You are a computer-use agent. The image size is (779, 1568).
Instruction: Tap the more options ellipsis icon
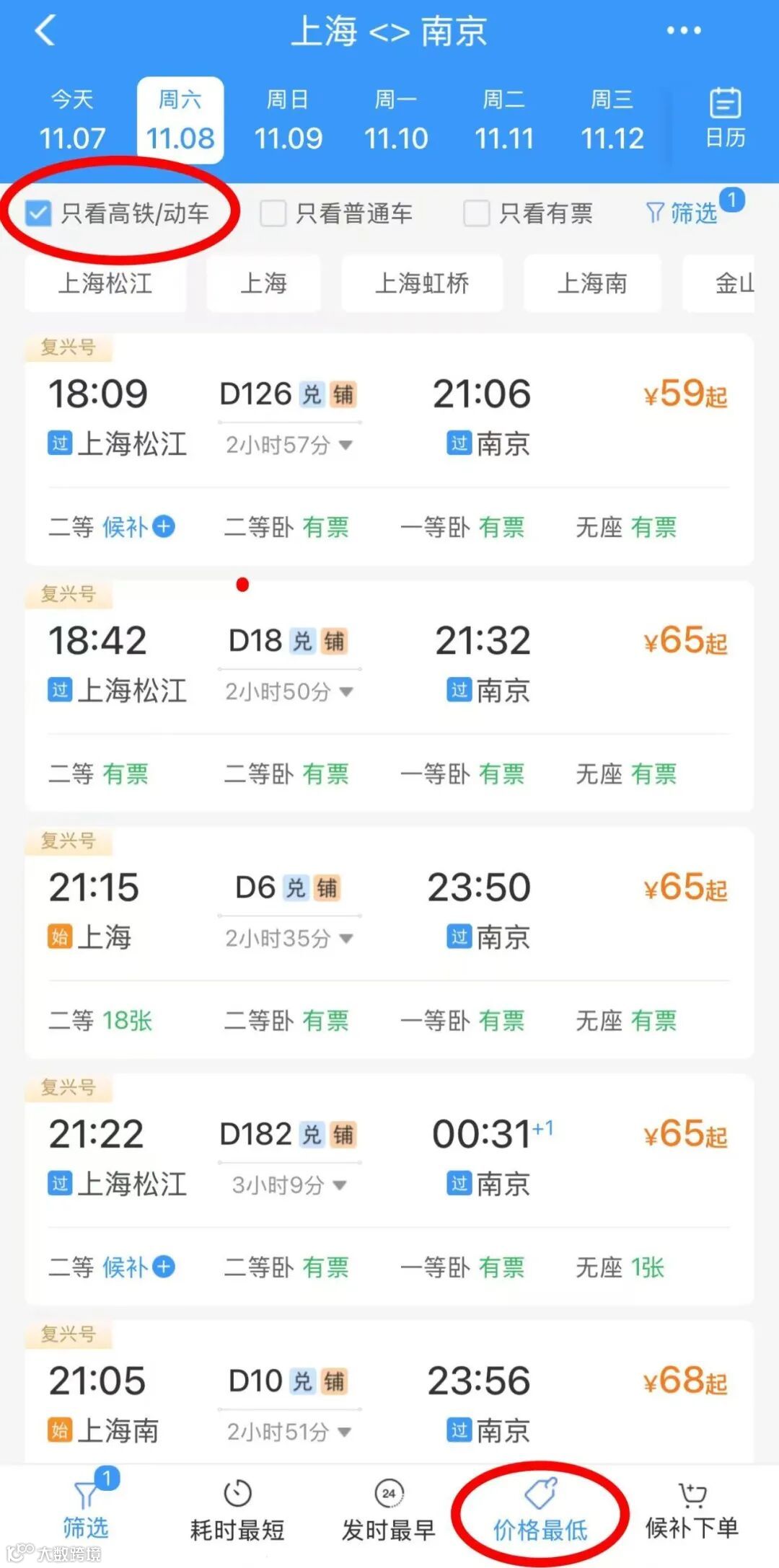pos(682,30)
